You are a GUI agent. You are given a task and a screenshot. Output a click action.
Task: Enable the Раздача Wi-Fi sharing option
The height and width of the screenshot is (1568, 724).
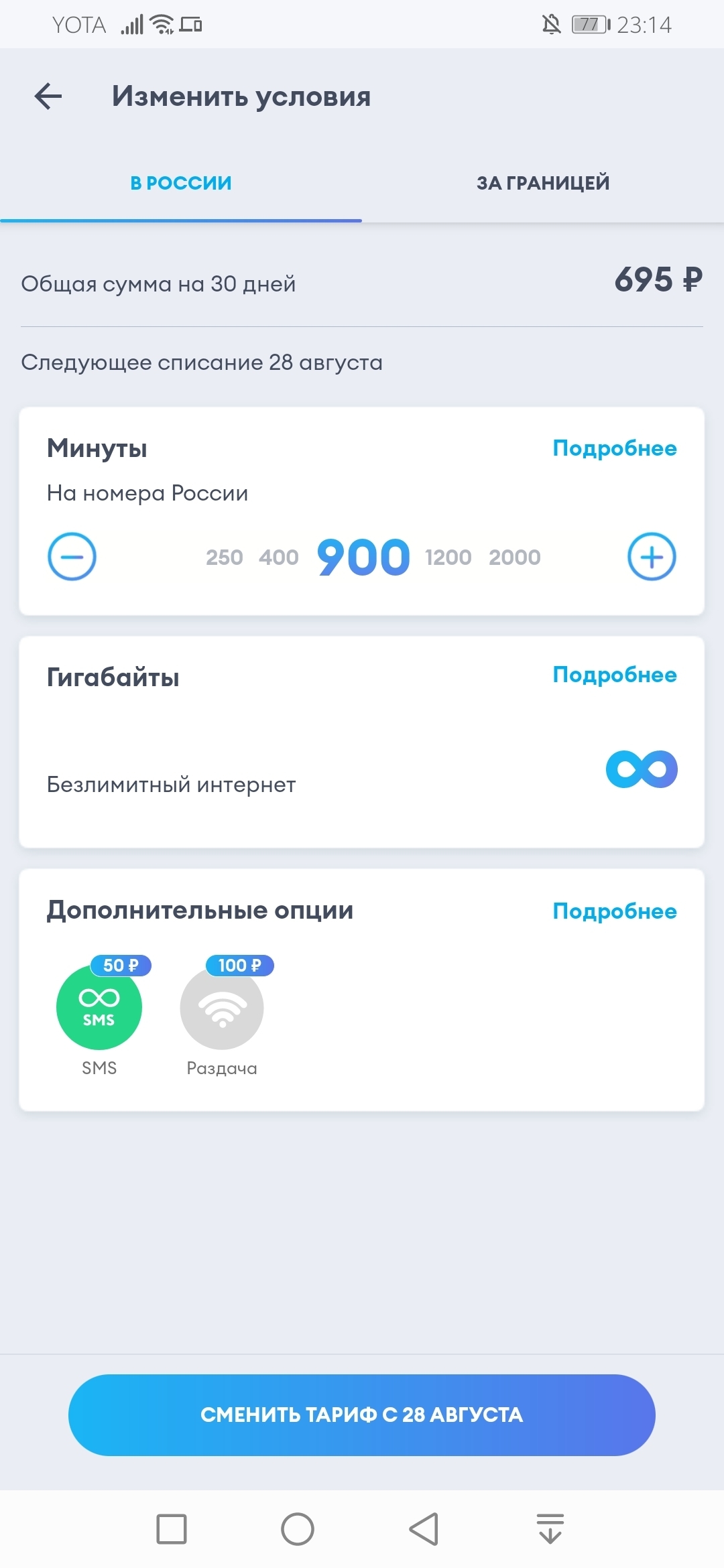coord(222,1008)
